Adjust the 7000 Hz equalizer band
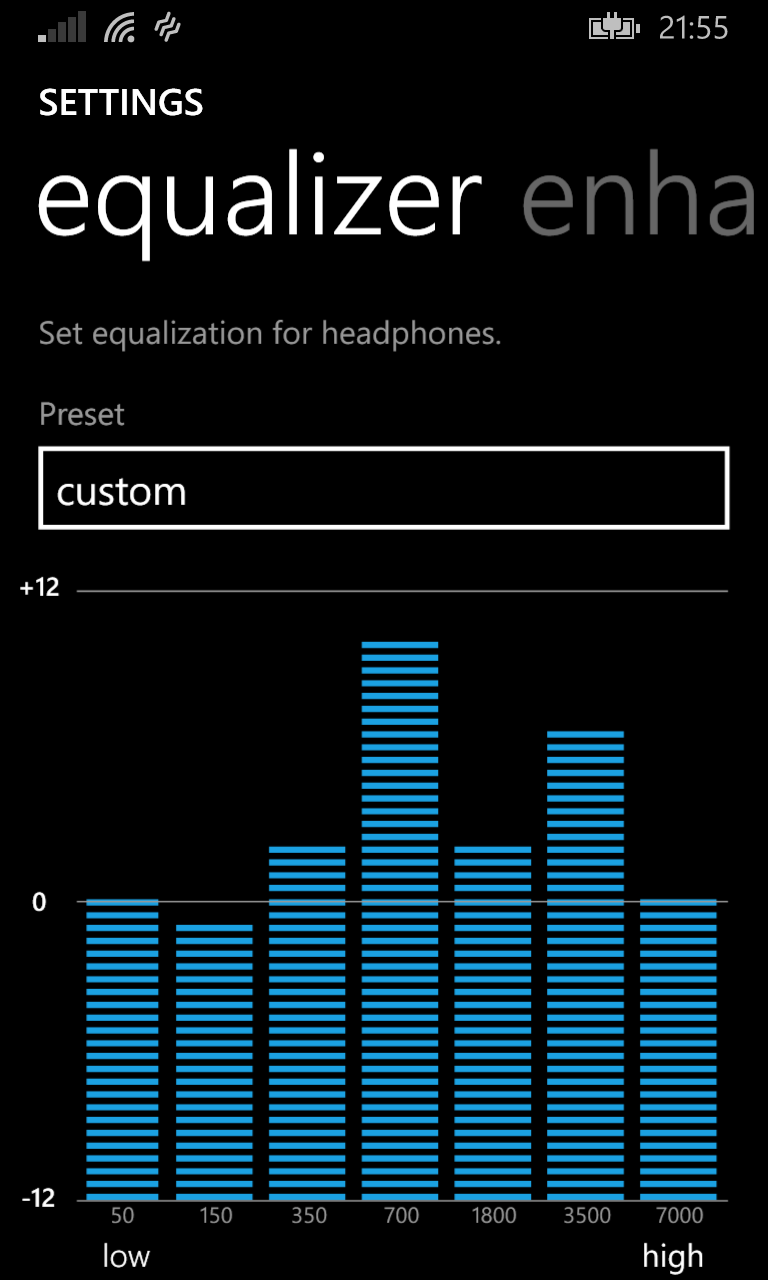 pyautogui.click(x=679, y=1050)
